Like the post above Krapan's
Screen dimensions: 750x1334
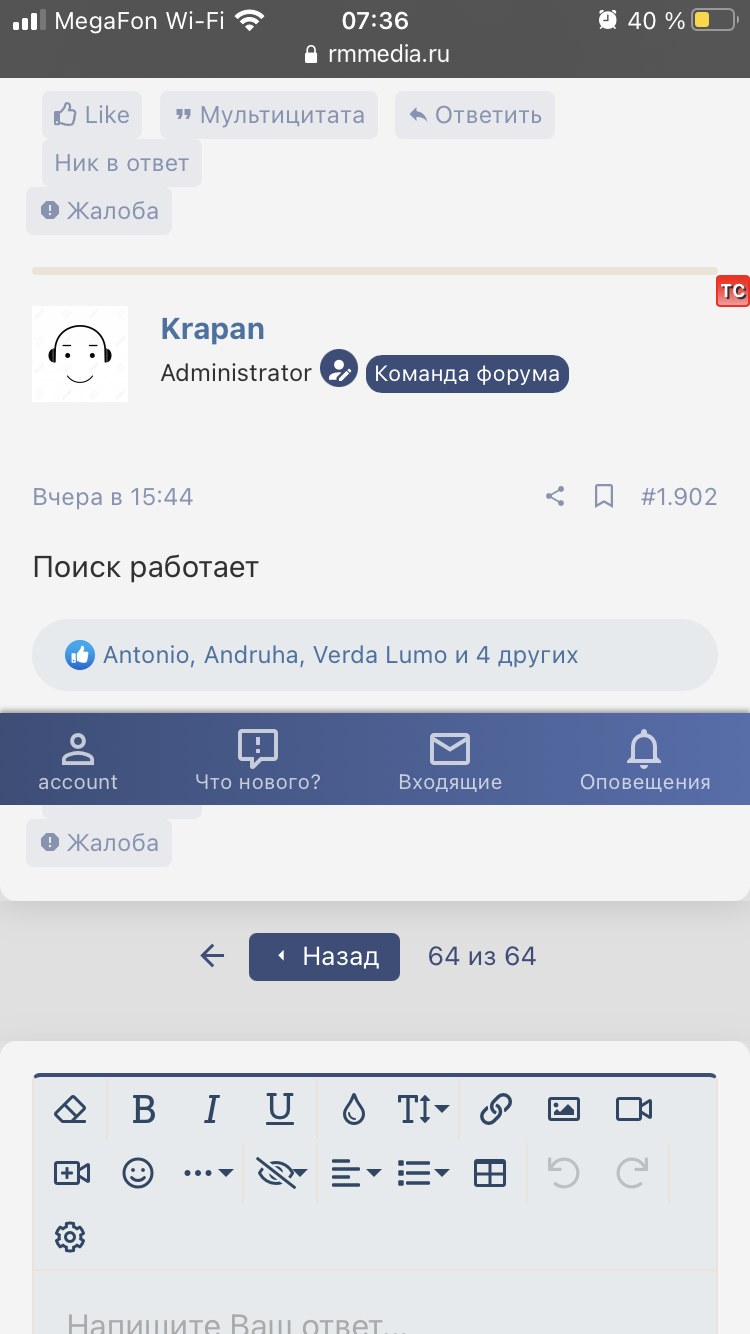coord(92,115)
